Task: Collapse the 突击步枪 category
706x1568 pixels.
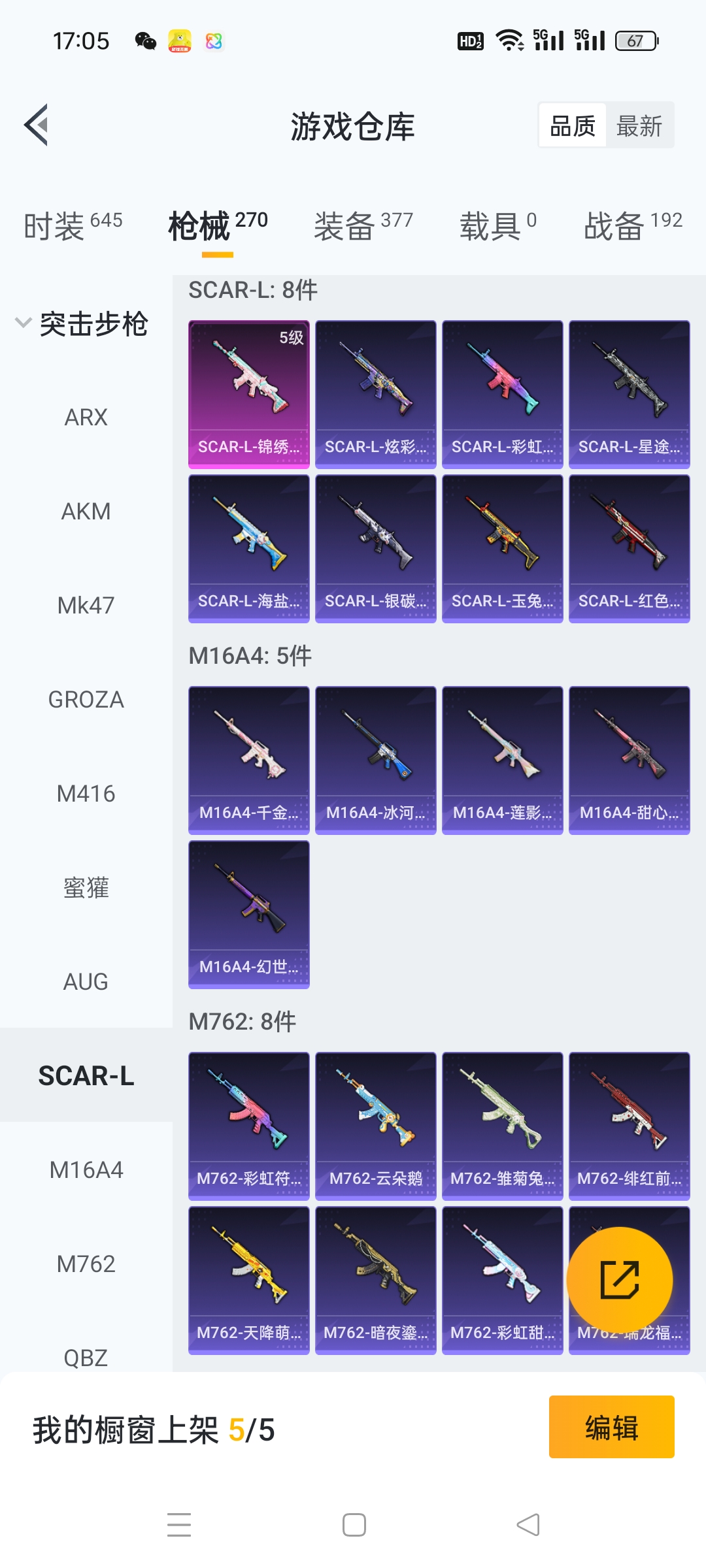Action: tap(24, 323)
